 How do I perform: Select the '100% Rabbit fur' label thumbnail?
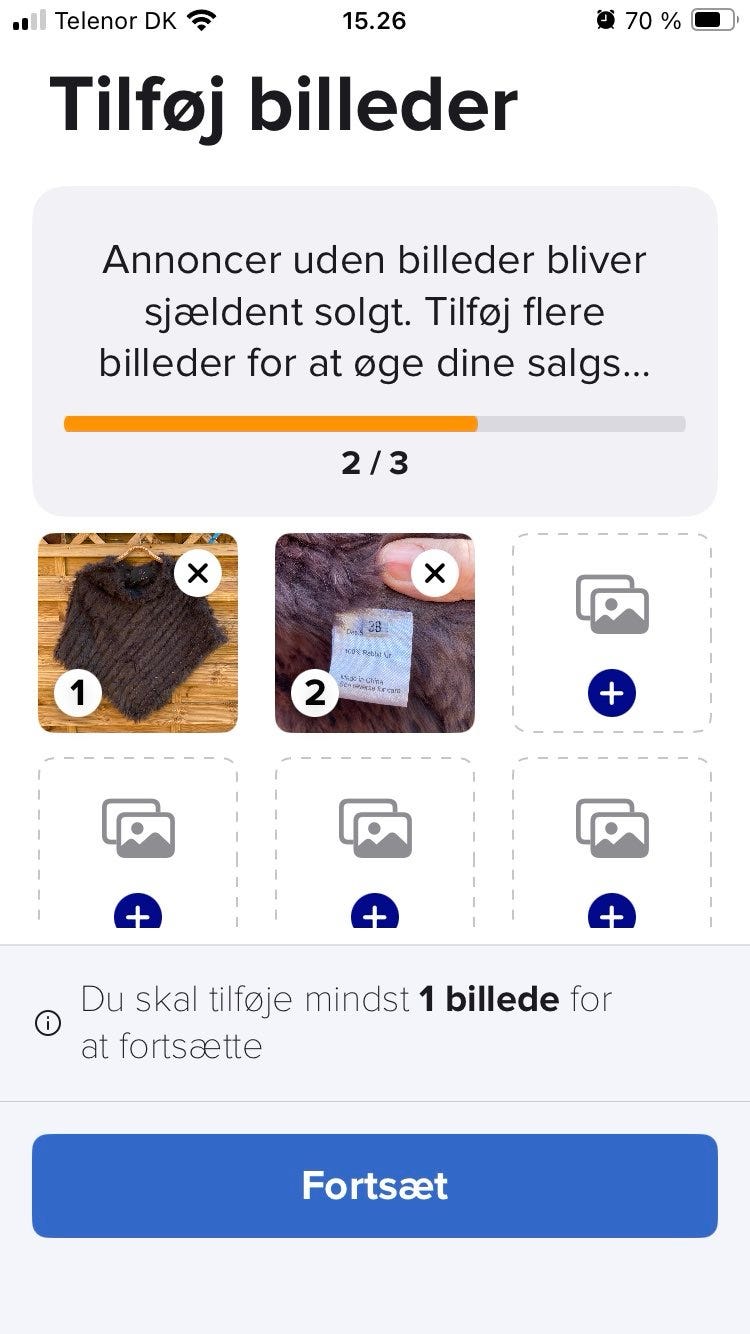pyautogui.click(x=375, y=632)
